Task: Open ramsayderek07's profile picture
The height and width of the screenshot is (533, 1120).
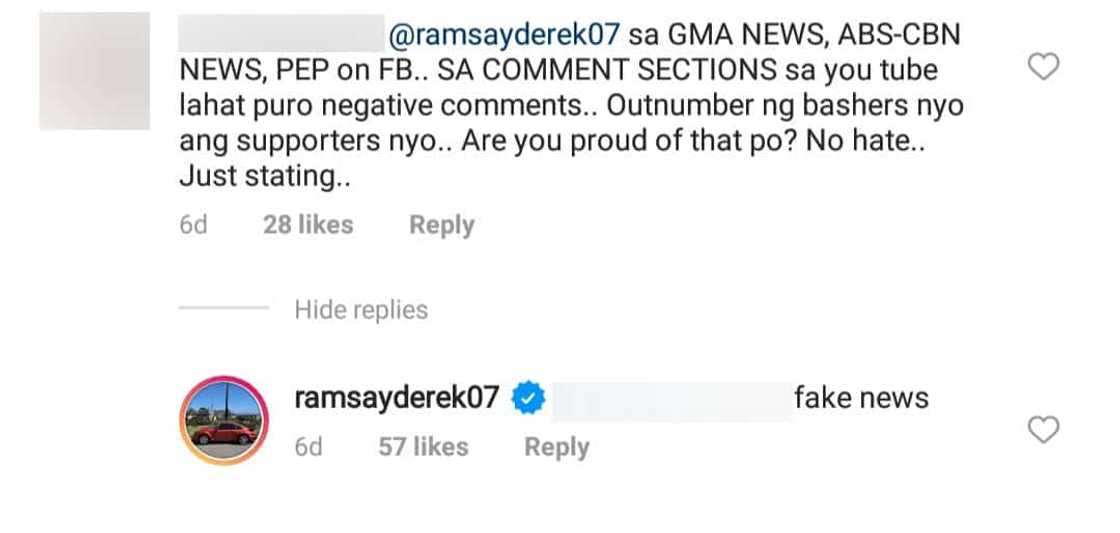Action: (x=221, y=421)
